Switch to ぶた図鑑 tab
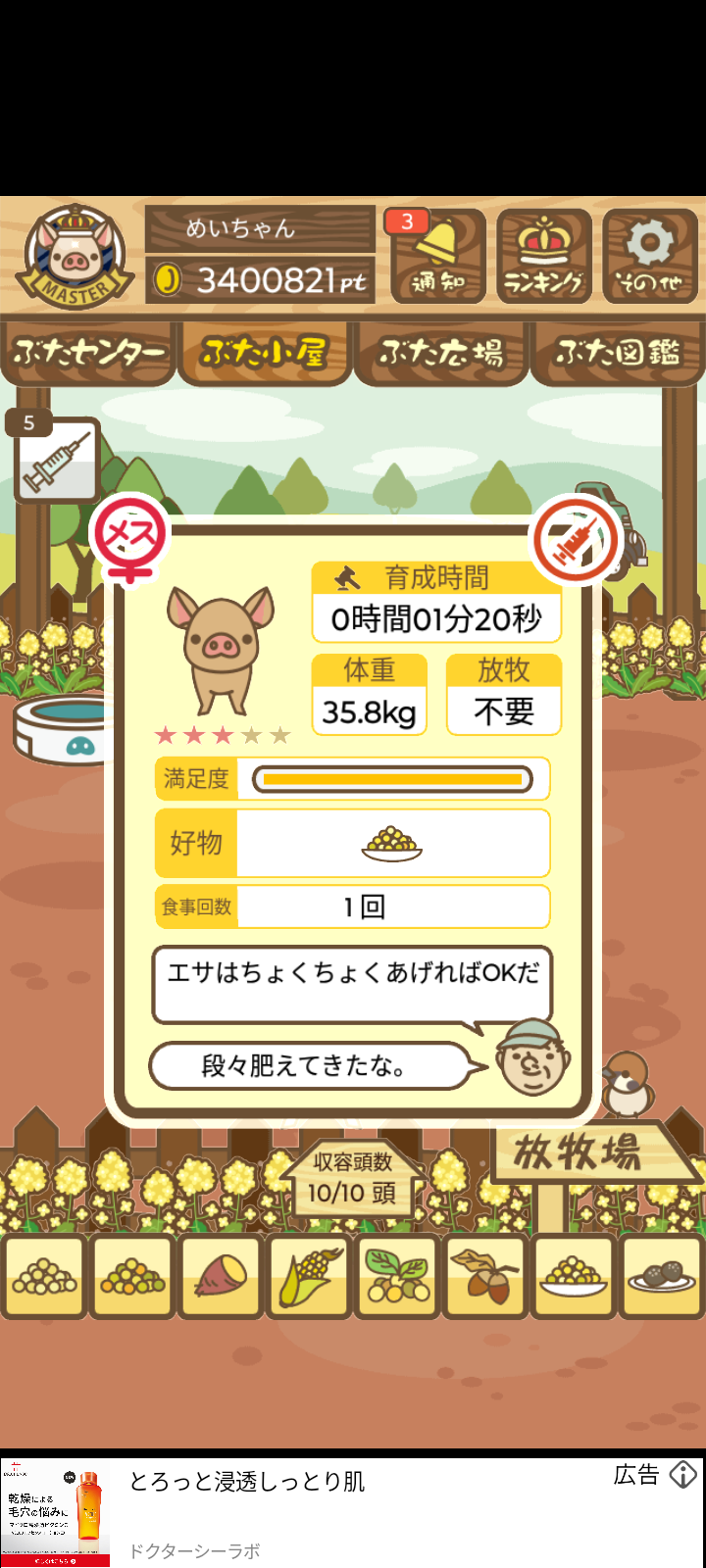Image resolution: width=706 pixels, height=1568 pixels. tap(618, 353)
